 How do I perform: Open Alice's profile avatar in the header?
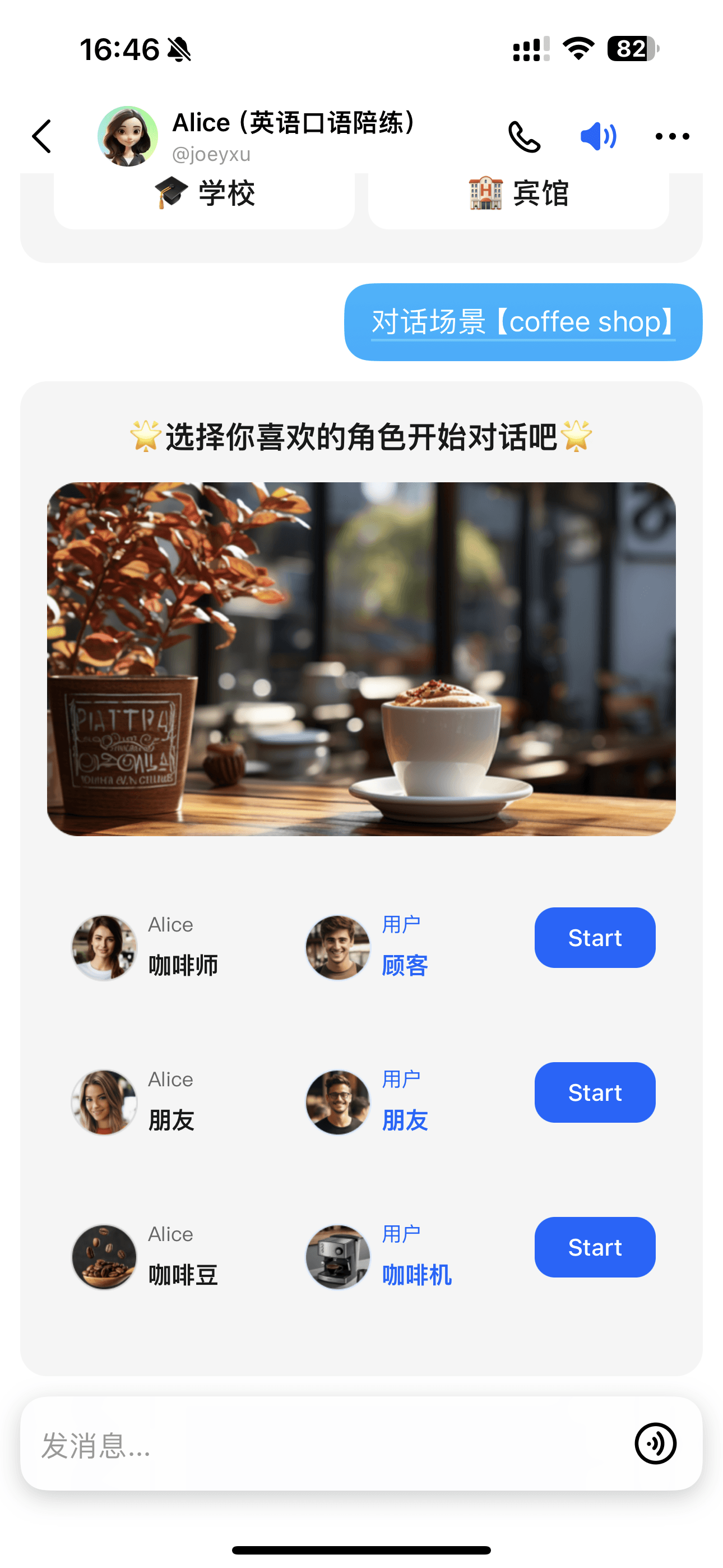point(128,136)
